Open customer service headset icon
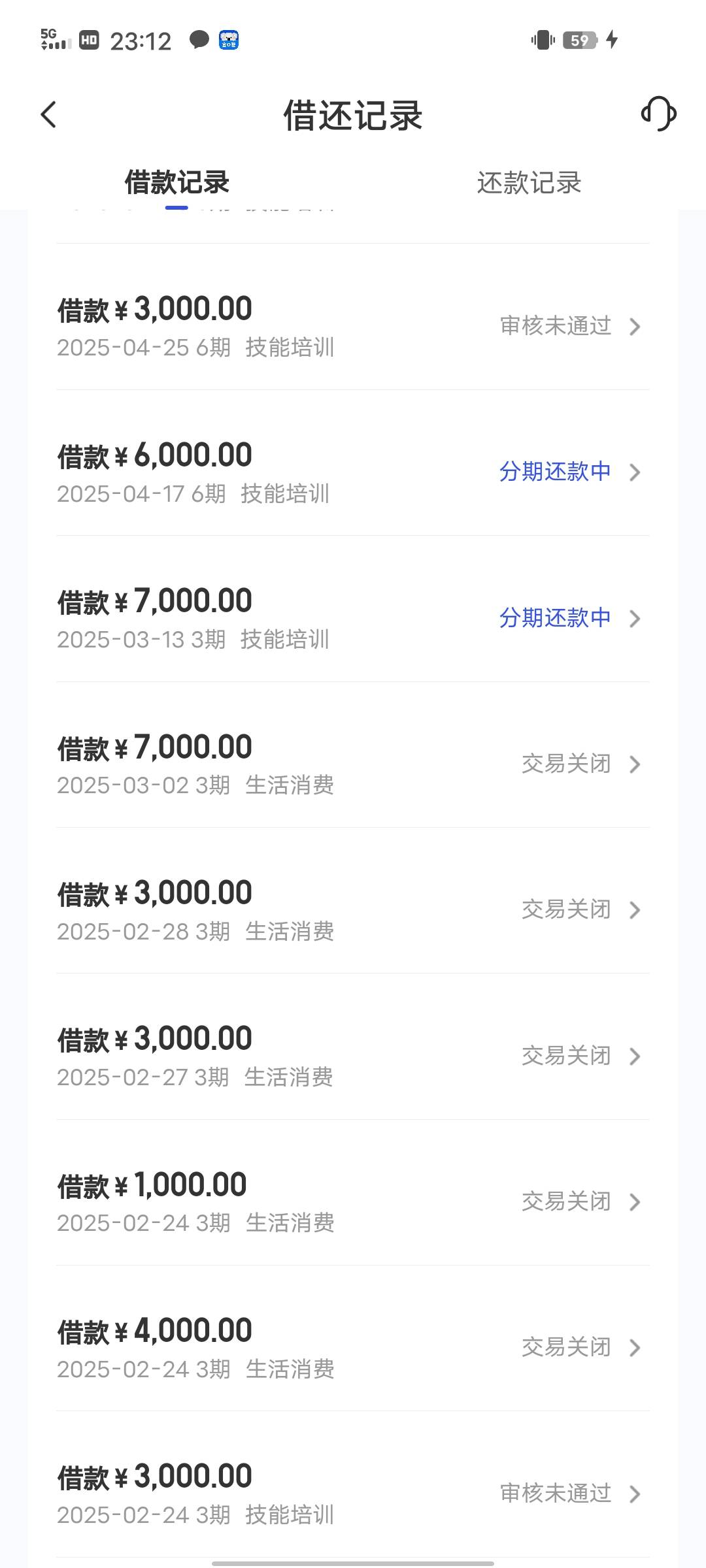Screen dimensions: 706x1568 [658, 114]
